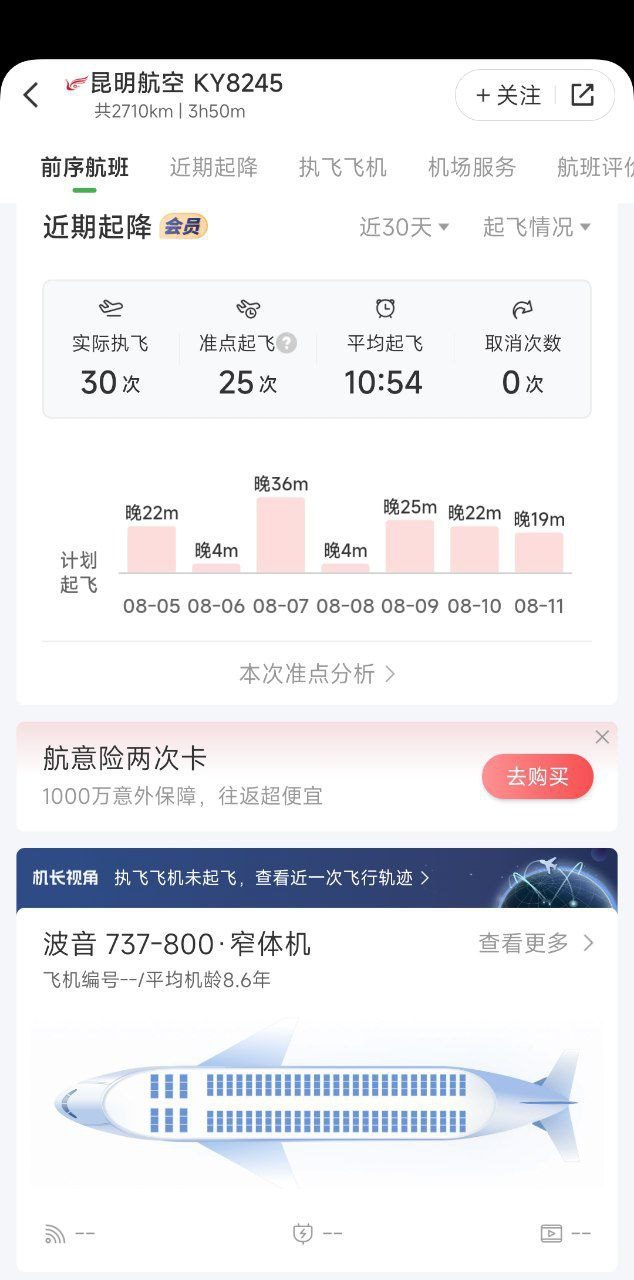Select the 机场服务 tab

click(472, 167)
